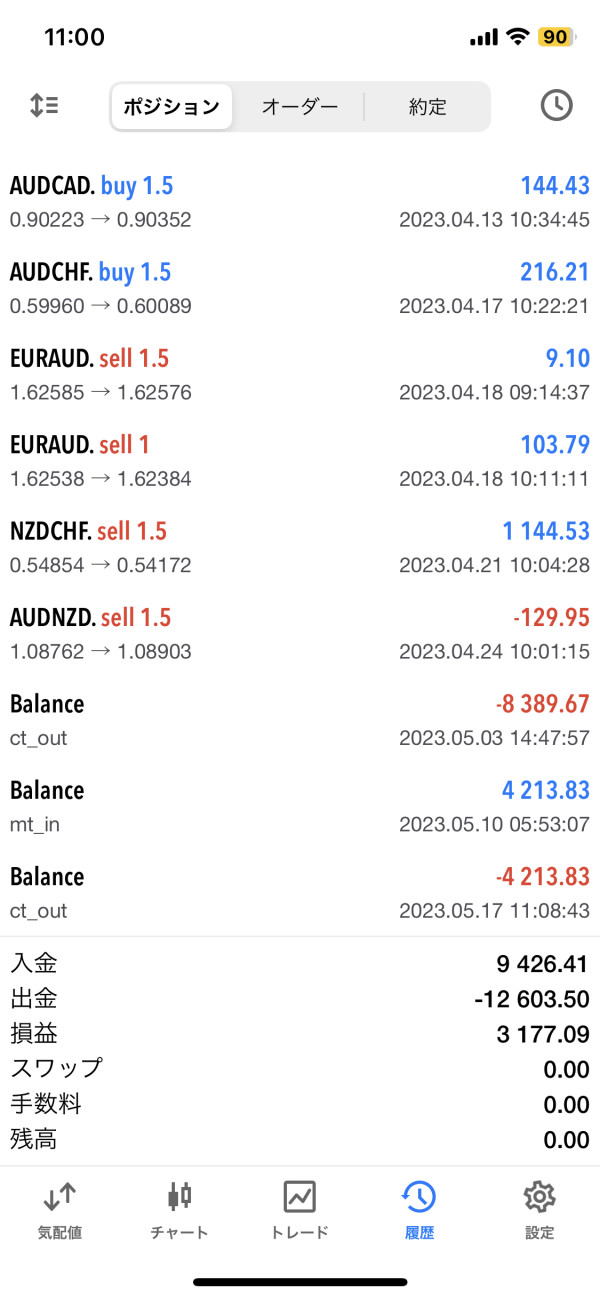This screenshot has height=1299, width=600.
Task: Select the ポジション segment
Action: pyautogui.click(x=171, y=107)
